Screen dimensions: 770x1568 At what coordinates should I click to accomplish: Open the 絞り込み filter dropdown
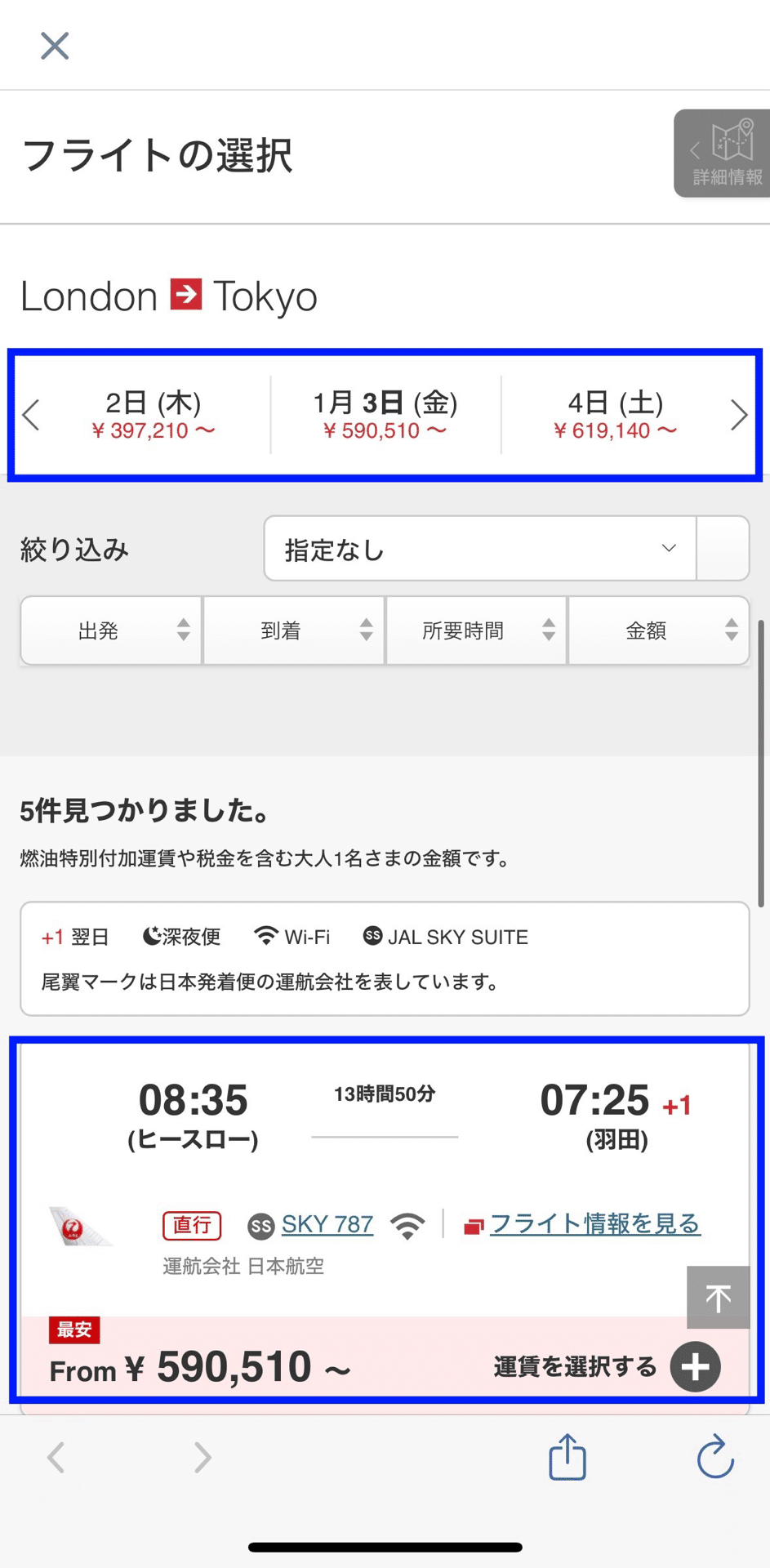coord(481,549)
